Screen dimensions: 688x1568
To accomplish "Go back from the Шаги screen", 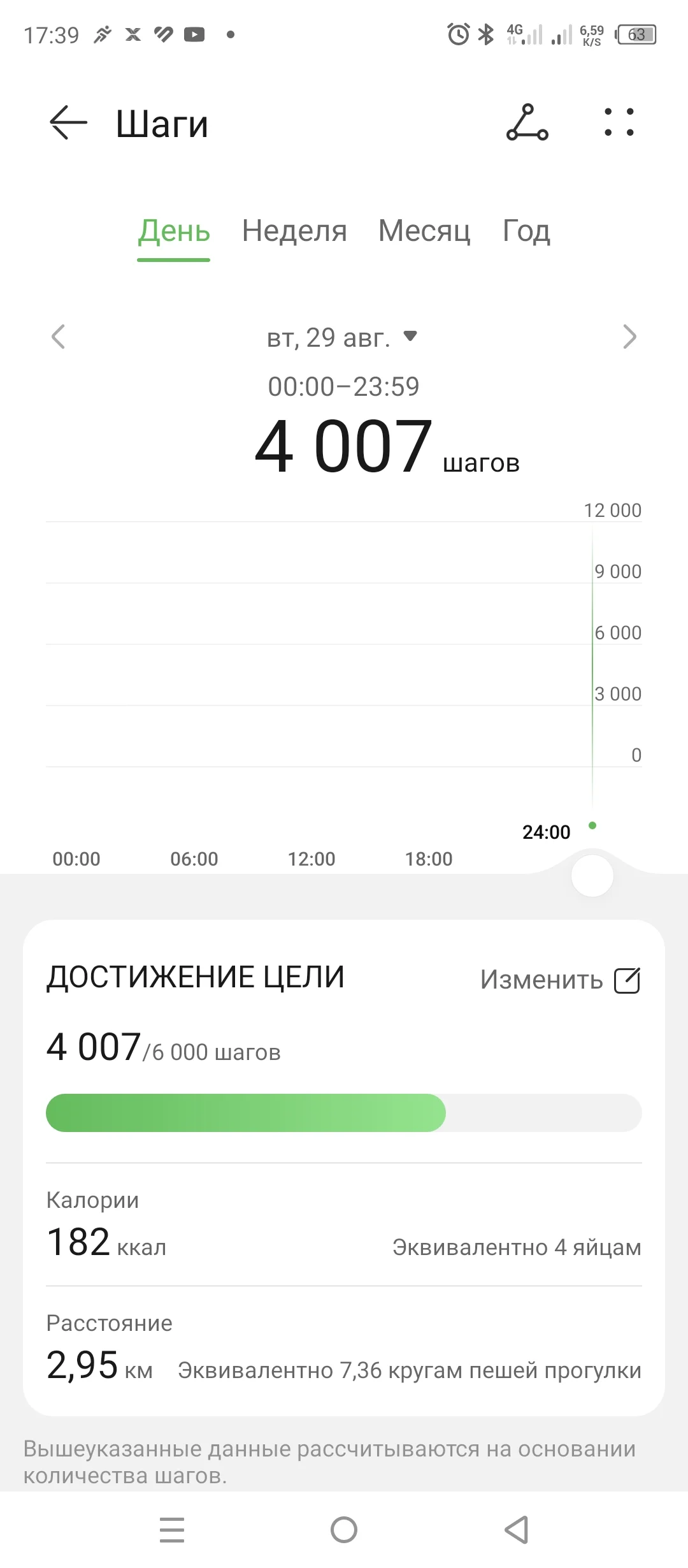I will pyautogui.click(x=68, y=122).
